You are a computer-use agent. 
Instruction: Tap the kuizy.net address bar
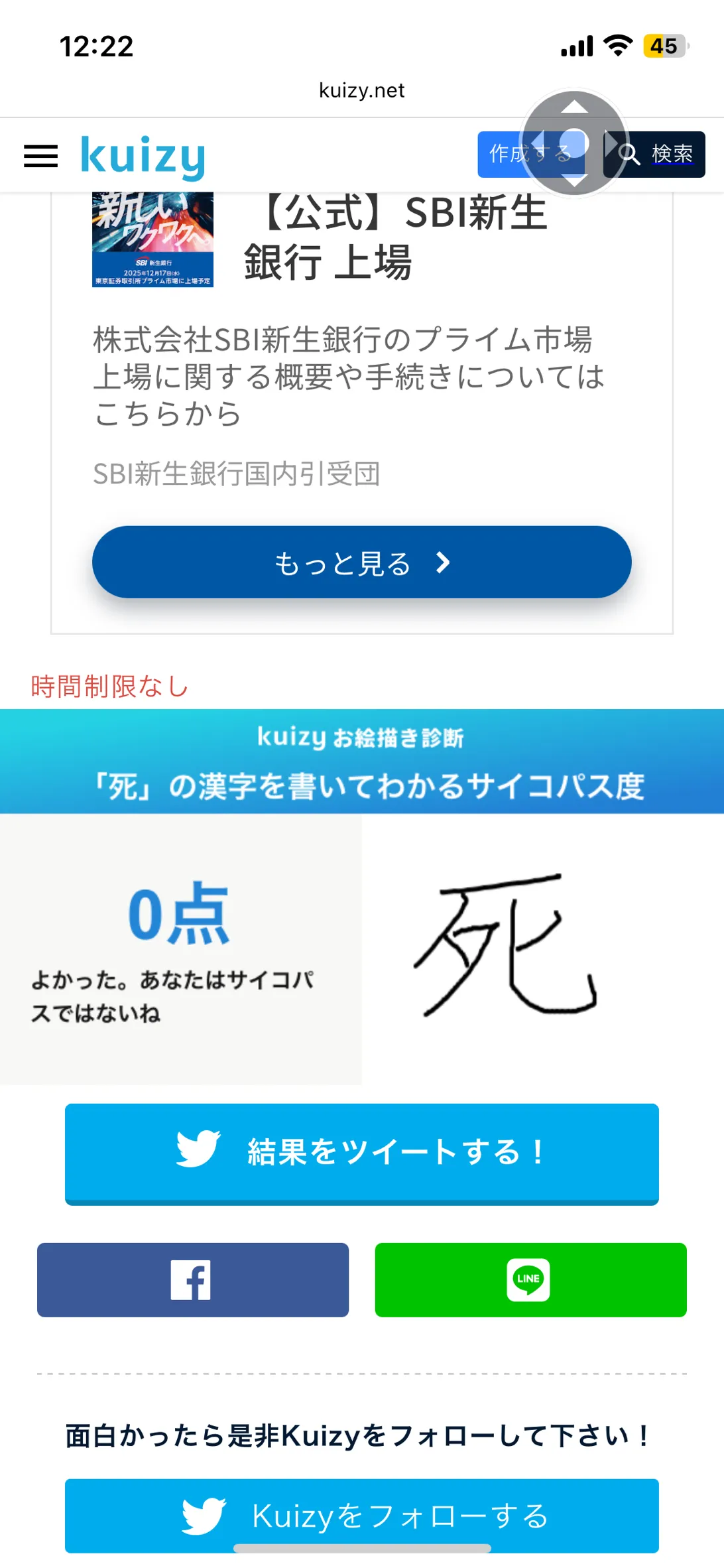pyautogui.click(x=361, y=90)
